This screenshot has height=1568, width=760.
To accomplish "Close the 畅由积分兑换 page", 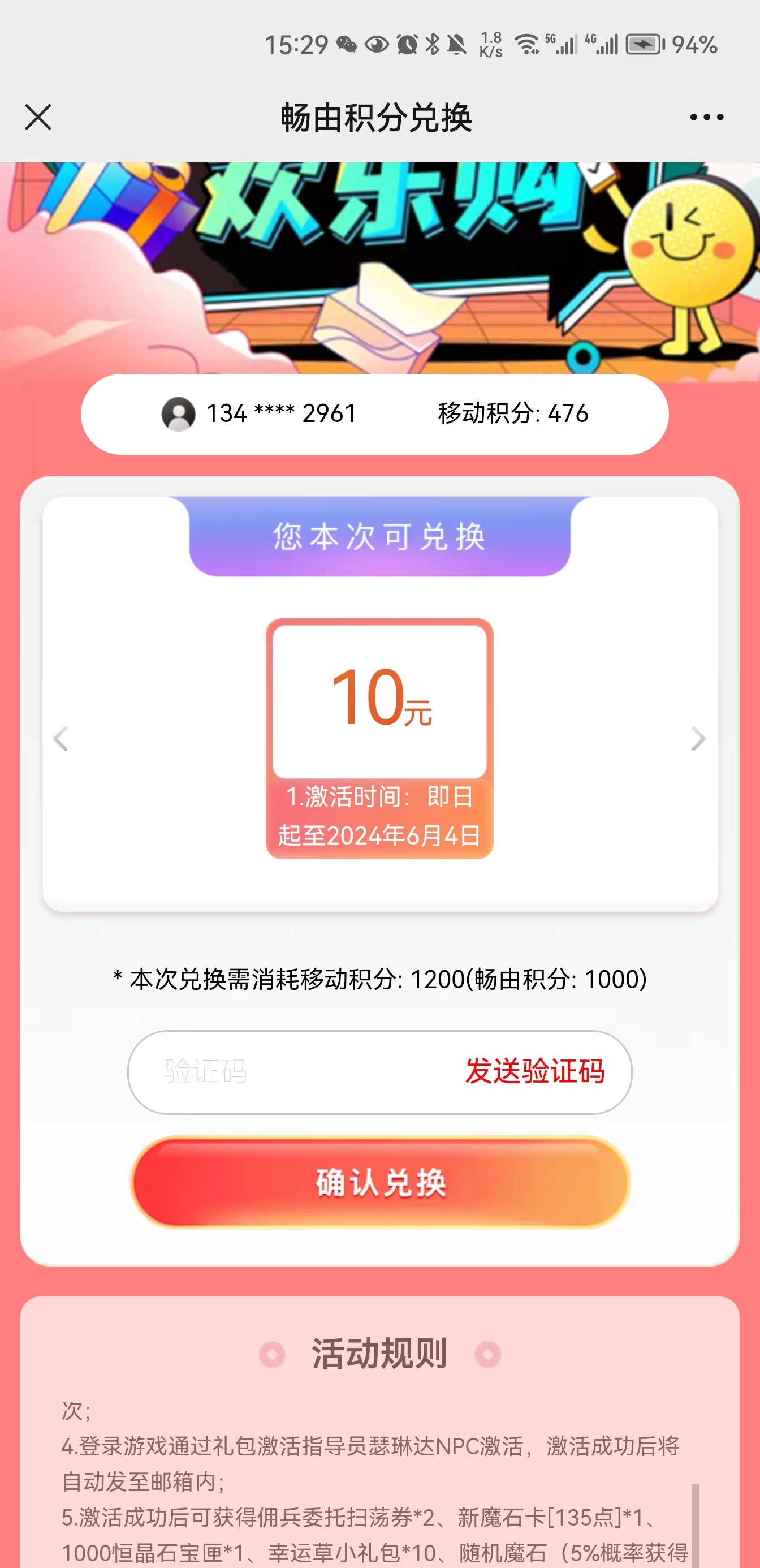I will (x=38, y=117).
